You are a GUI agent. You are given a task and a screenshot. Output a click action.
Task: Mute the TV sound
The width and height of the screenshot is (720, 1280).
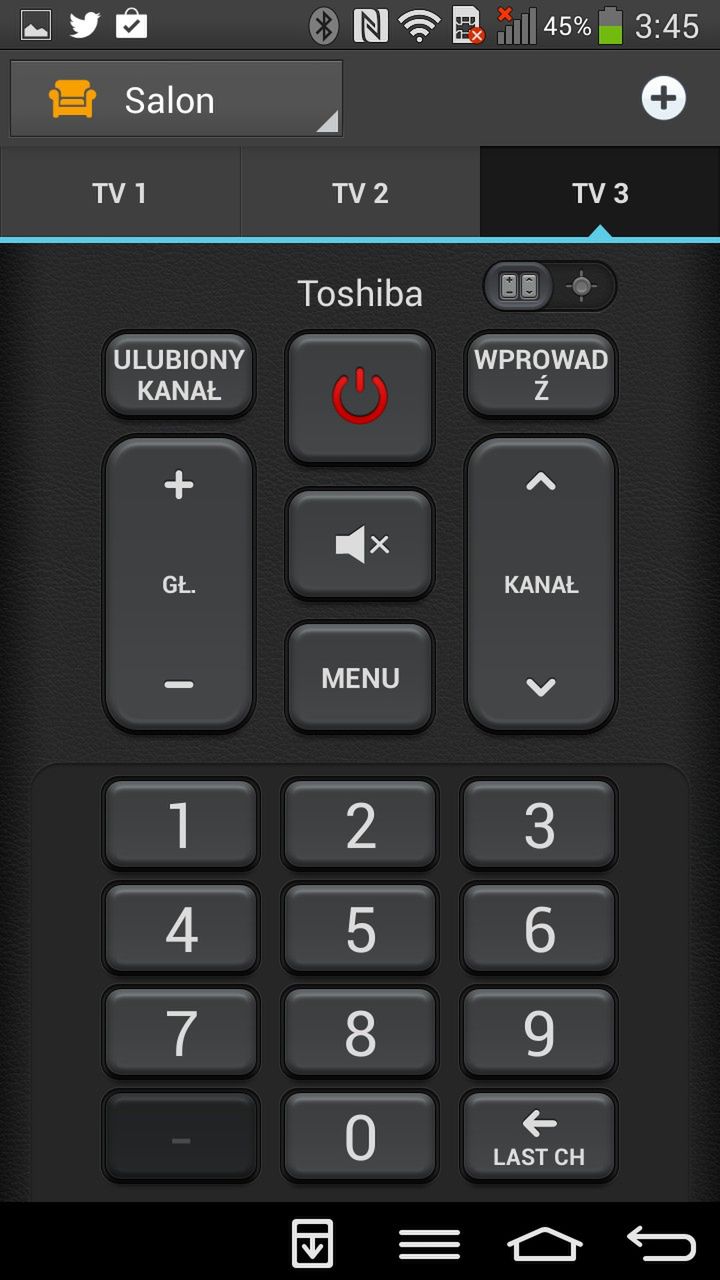(360, 544)
